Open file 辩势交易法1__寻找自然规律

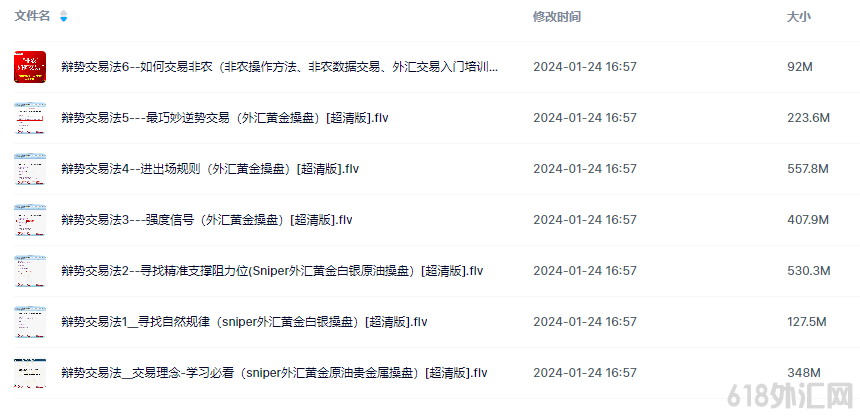pyautogui.click(x=244, y=322)
